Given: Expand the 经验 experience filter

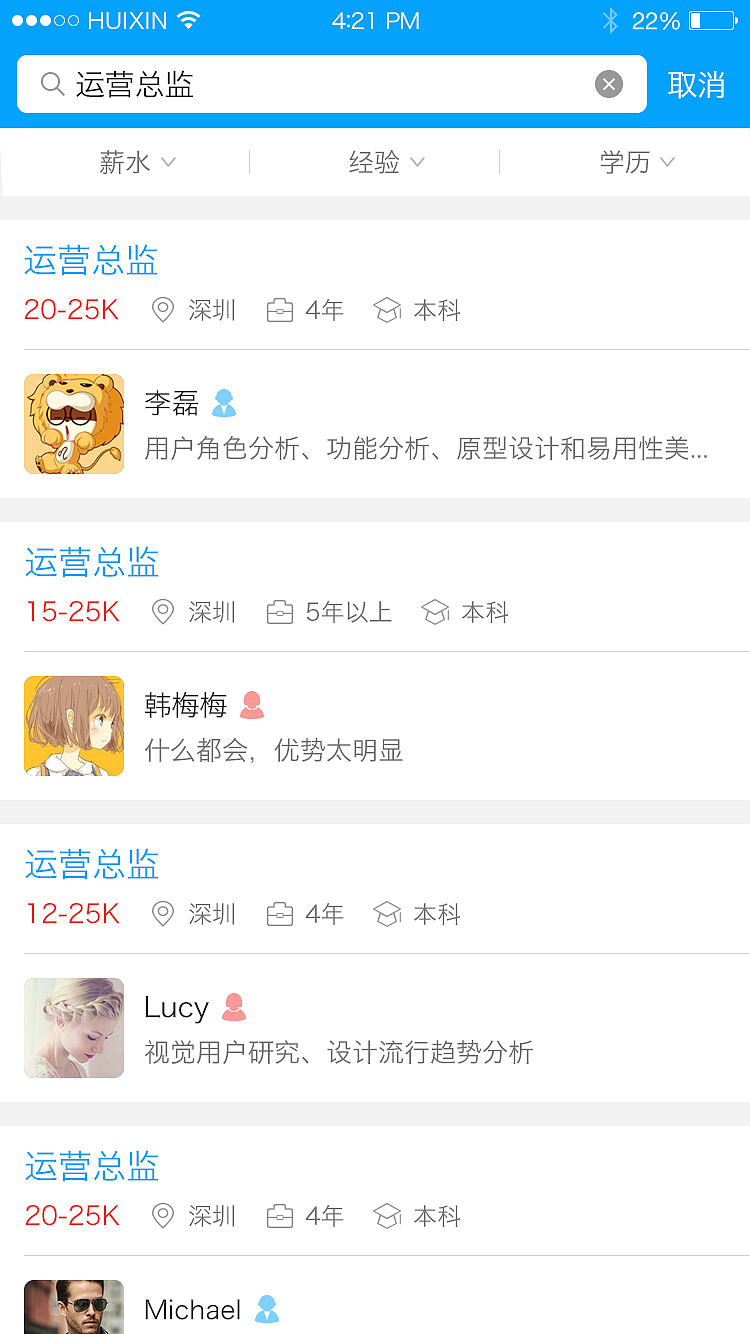Looking at the screenshot, I should 388,162.
